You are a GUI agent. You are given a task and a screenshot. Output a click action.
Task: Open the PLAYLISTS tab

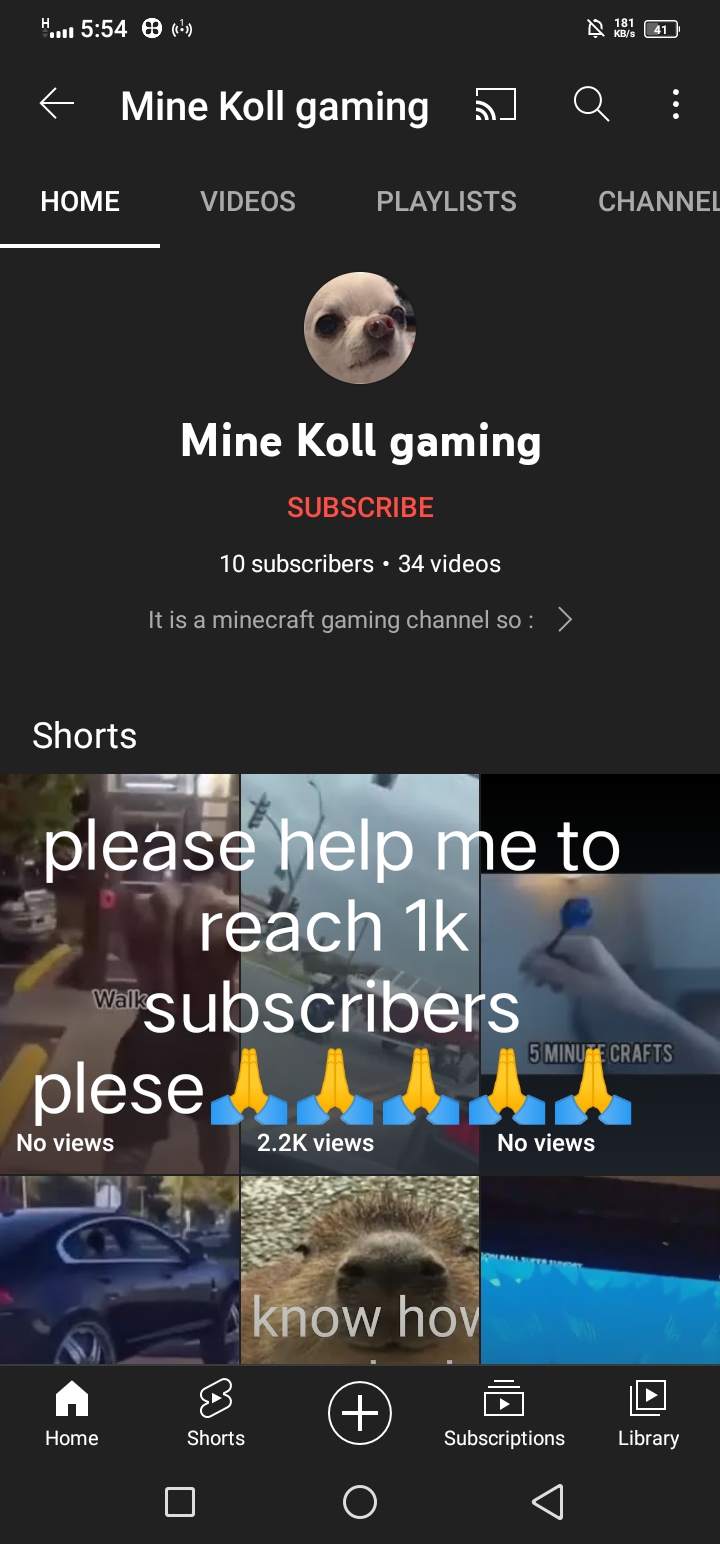click(446, 201)
